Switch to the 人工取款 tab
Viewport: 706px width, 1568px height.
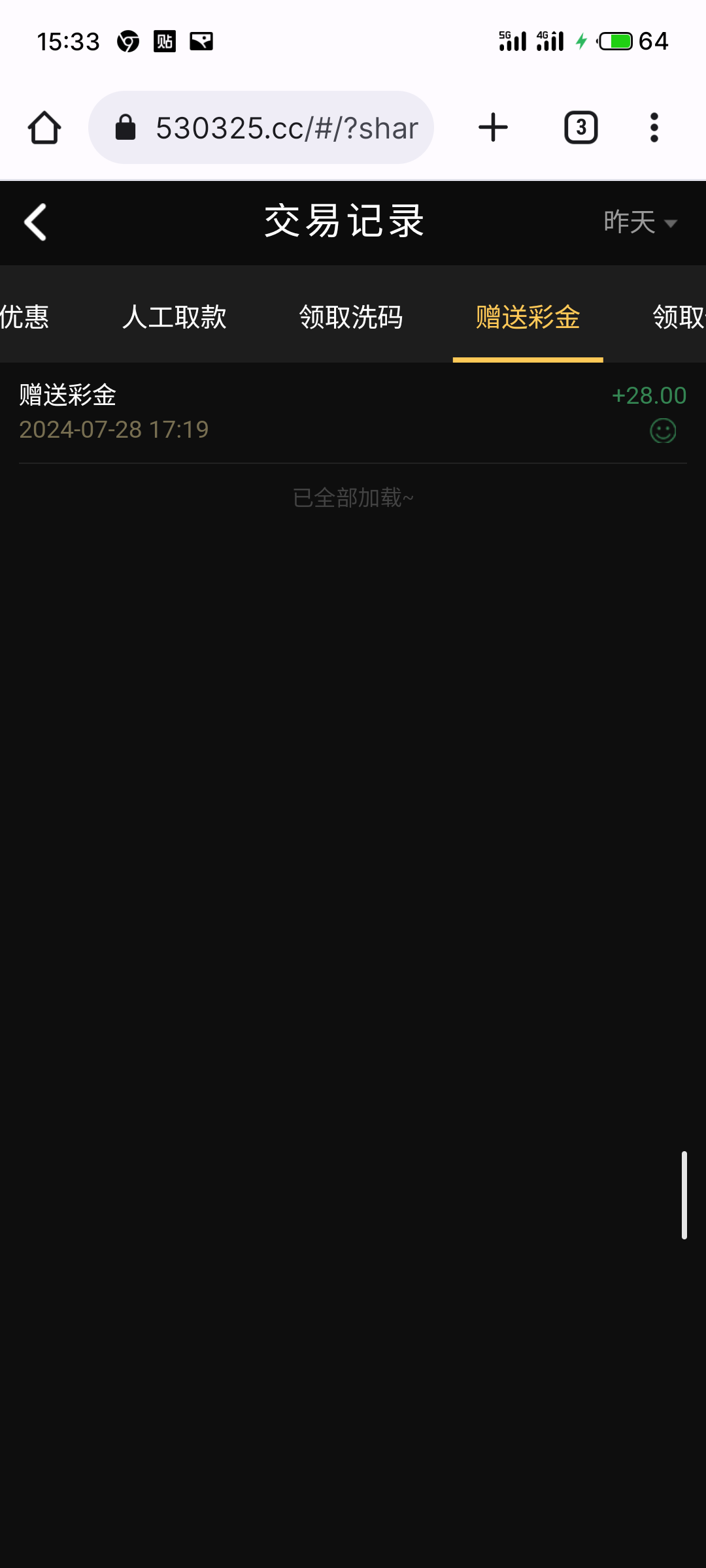(x=175, y=317)
